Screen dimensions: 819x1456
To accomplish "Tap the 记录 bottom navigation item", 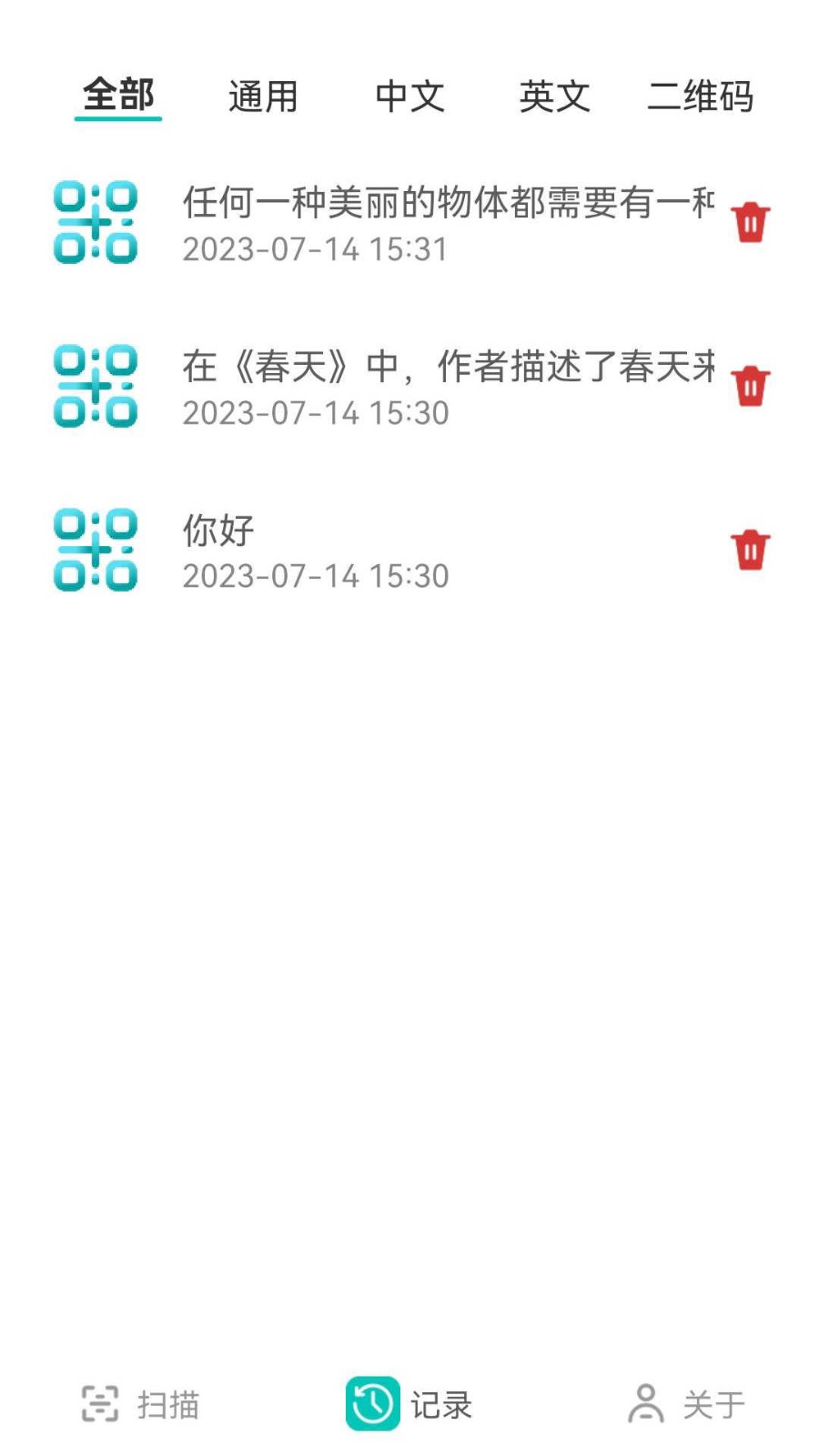I will click(409, 1403).
